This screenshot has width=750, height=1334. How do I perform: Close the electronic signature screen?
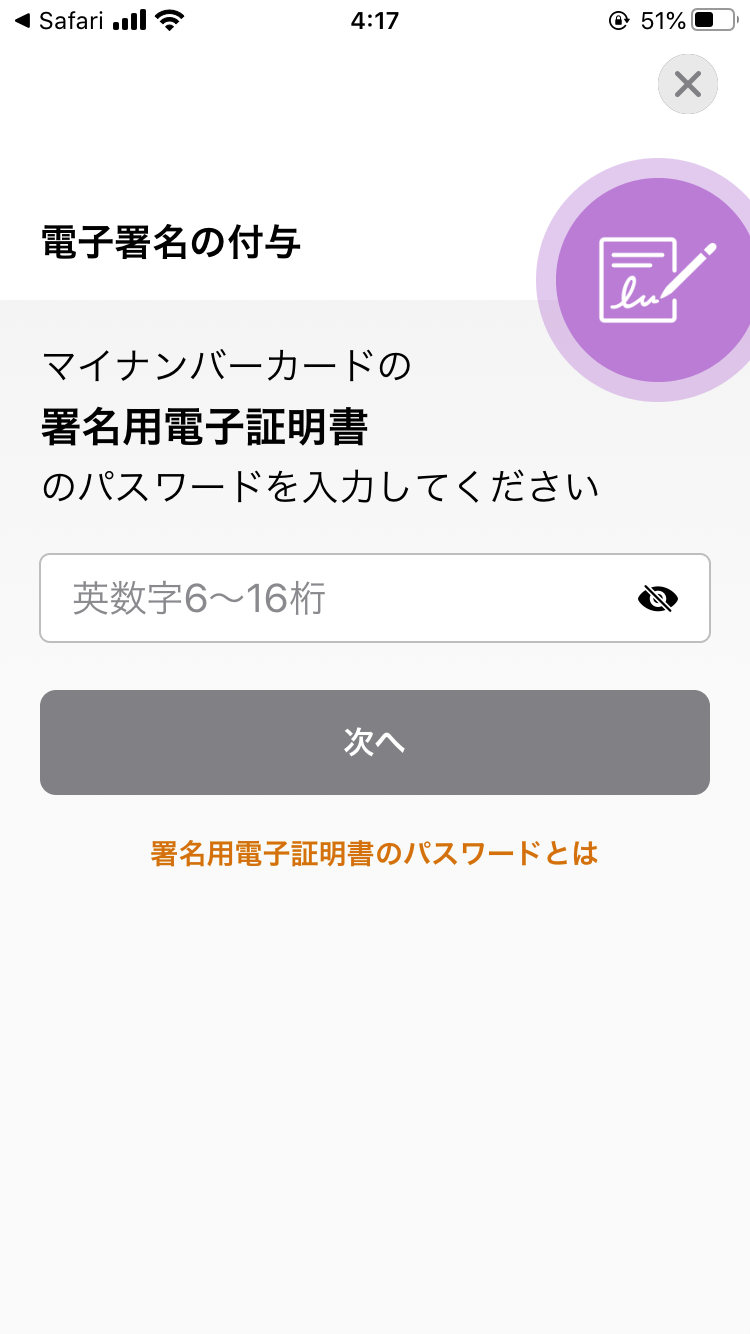coord(688,84)
